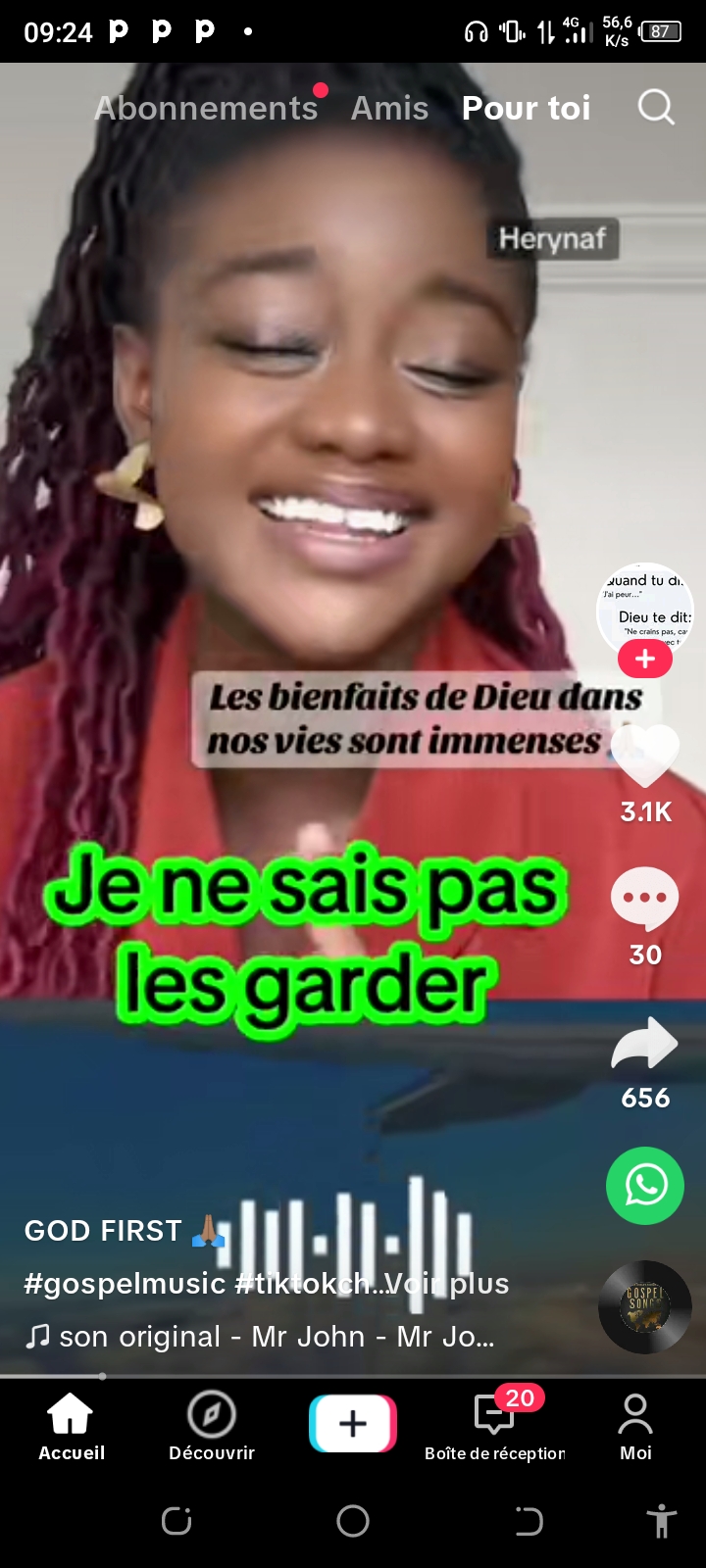
Task: Open the Découvrir tab
Action: click(x=212, y=1427)
